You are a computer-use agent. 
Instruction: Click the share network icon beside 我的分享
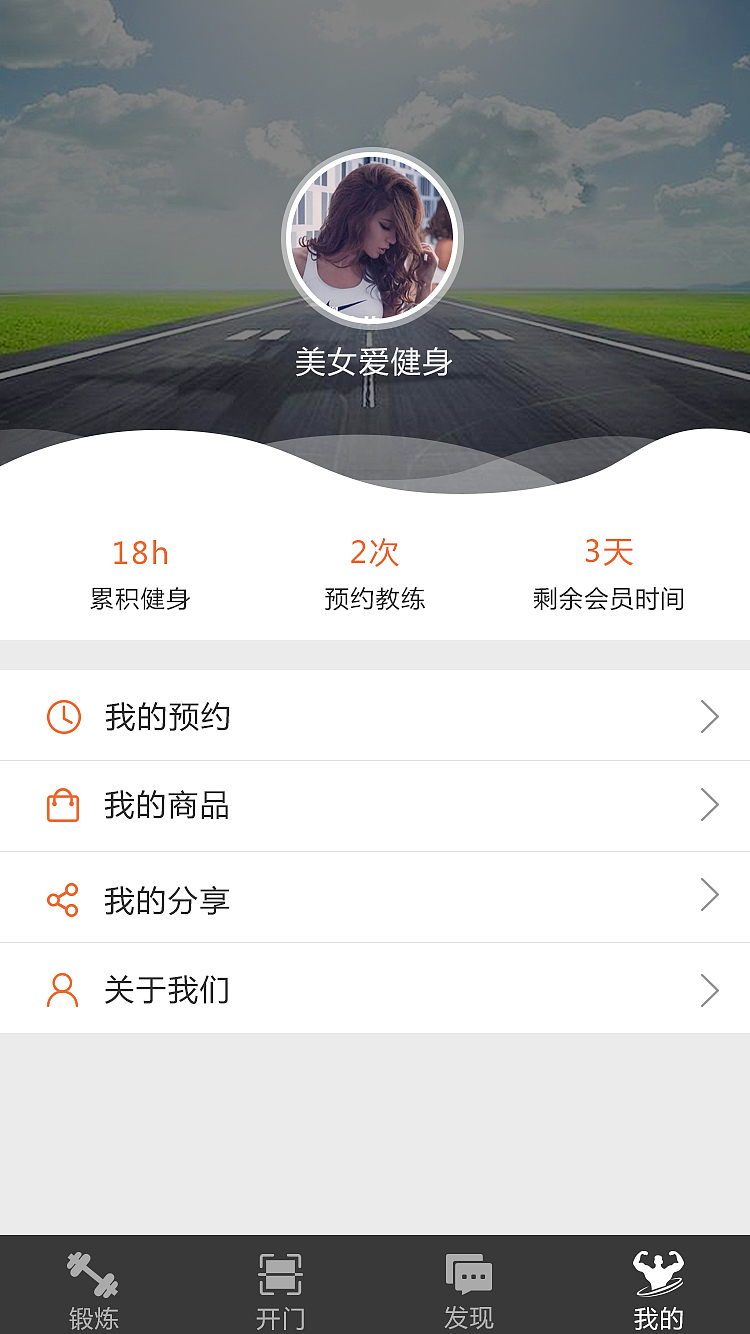click(62, 897)
